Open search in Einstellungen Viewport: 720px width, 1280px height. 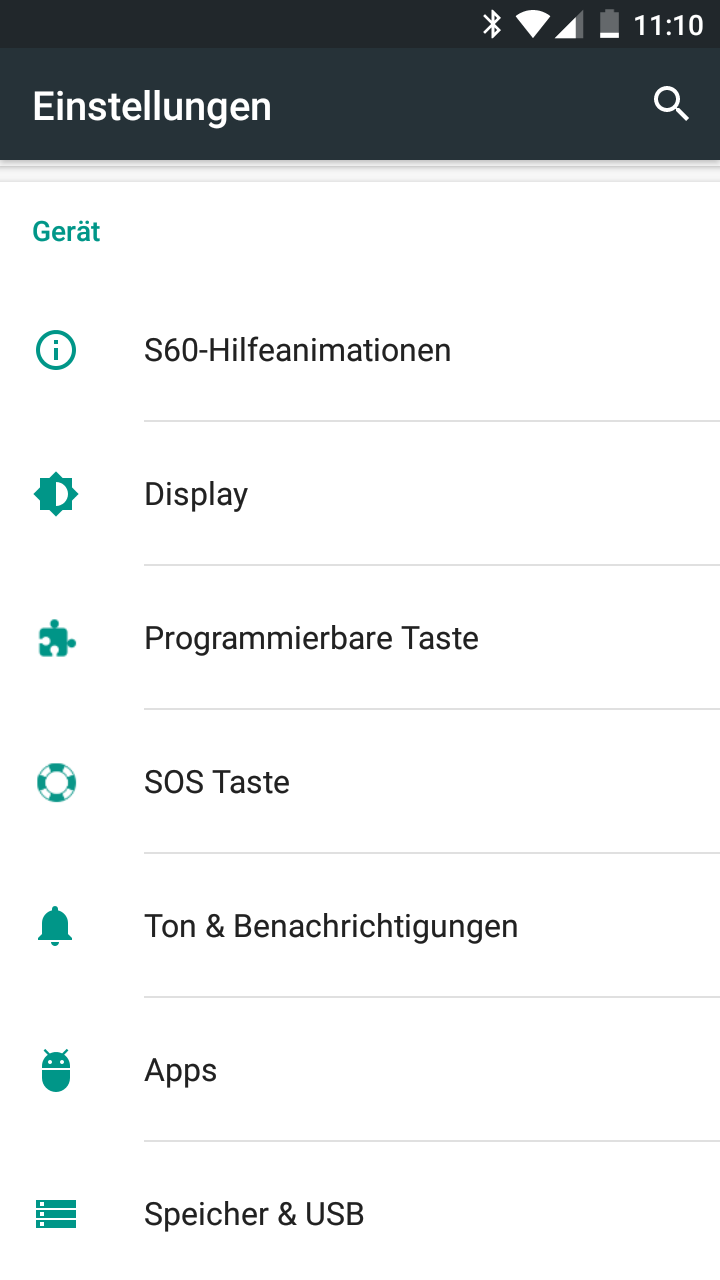(671, 104)
